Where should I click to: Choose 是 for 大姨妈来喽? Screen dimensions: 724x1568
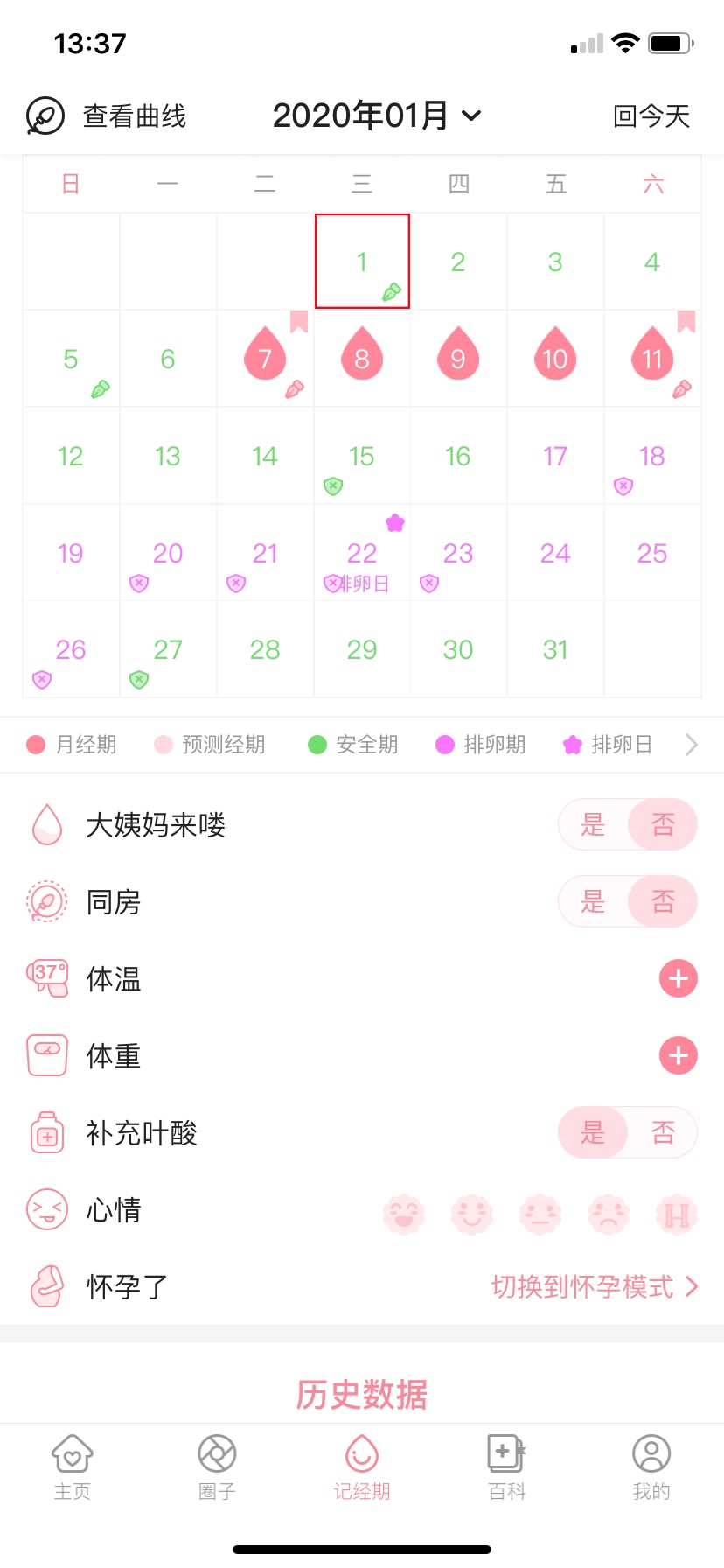click(x=593, y=824)
